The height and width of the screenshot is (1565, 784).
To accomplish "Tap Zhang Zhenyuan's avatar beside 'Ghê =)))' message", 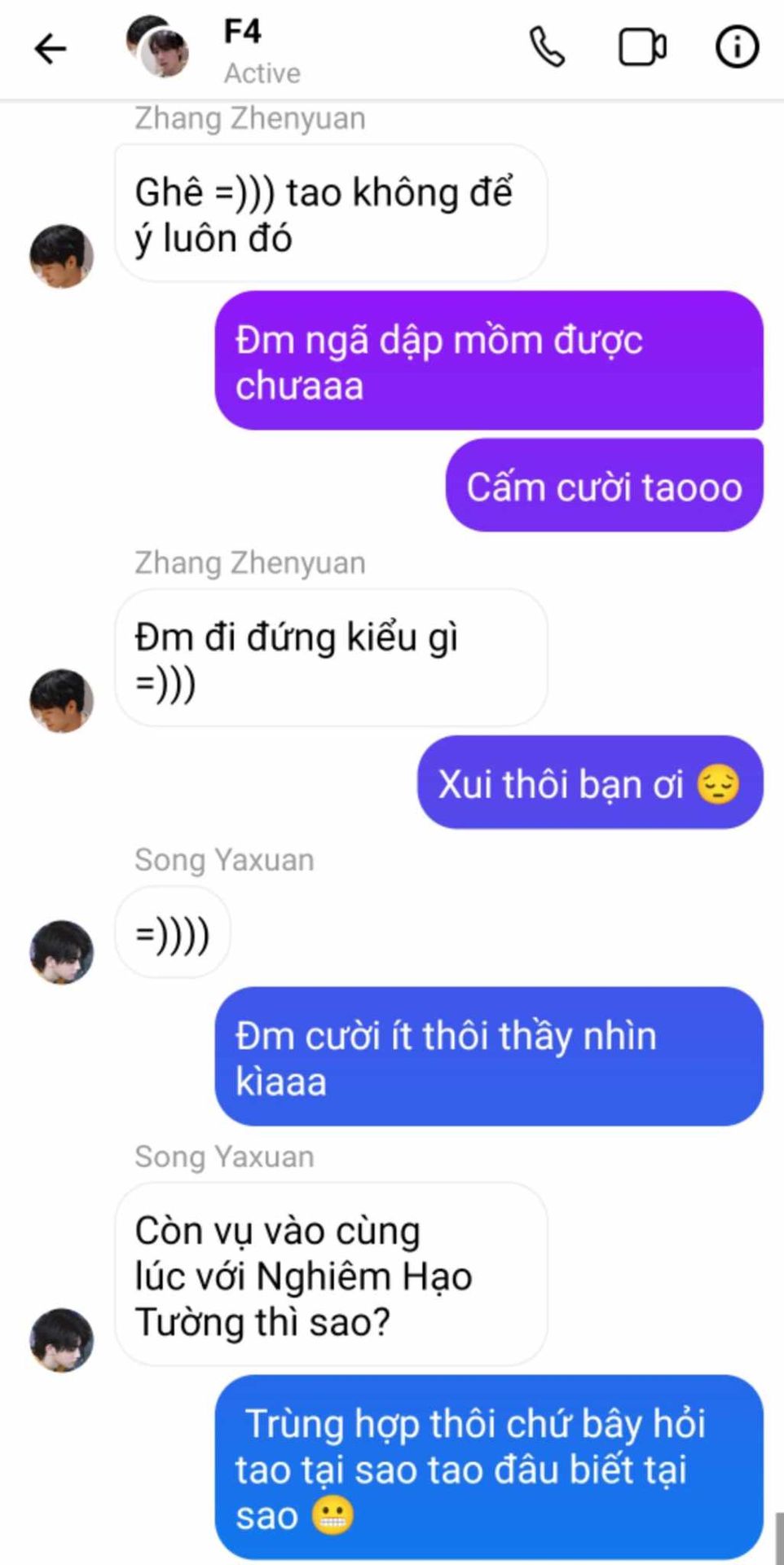I will click(62, 257).
